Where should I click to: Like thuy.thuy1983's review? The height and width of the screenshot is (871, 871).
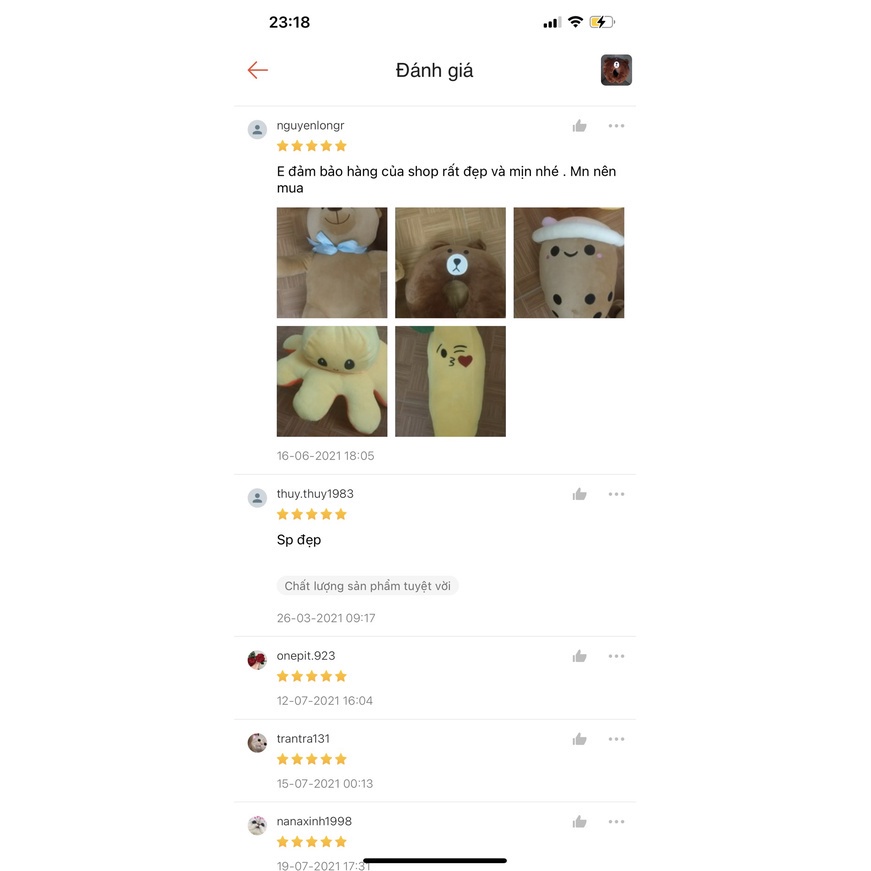pos(579,494)
